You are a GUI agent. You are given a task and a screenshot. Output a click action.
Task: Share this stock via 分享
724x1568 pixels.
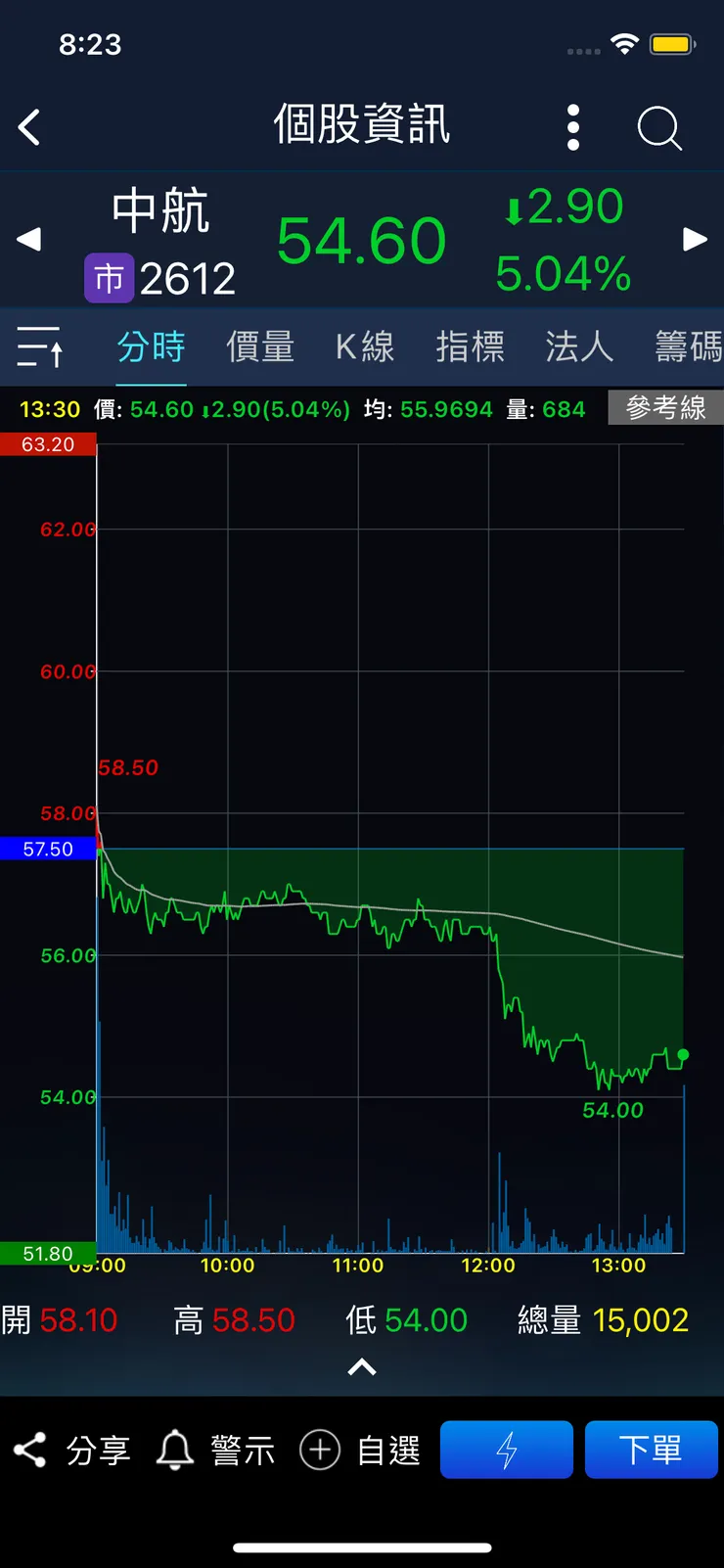tap(72, 1450)
